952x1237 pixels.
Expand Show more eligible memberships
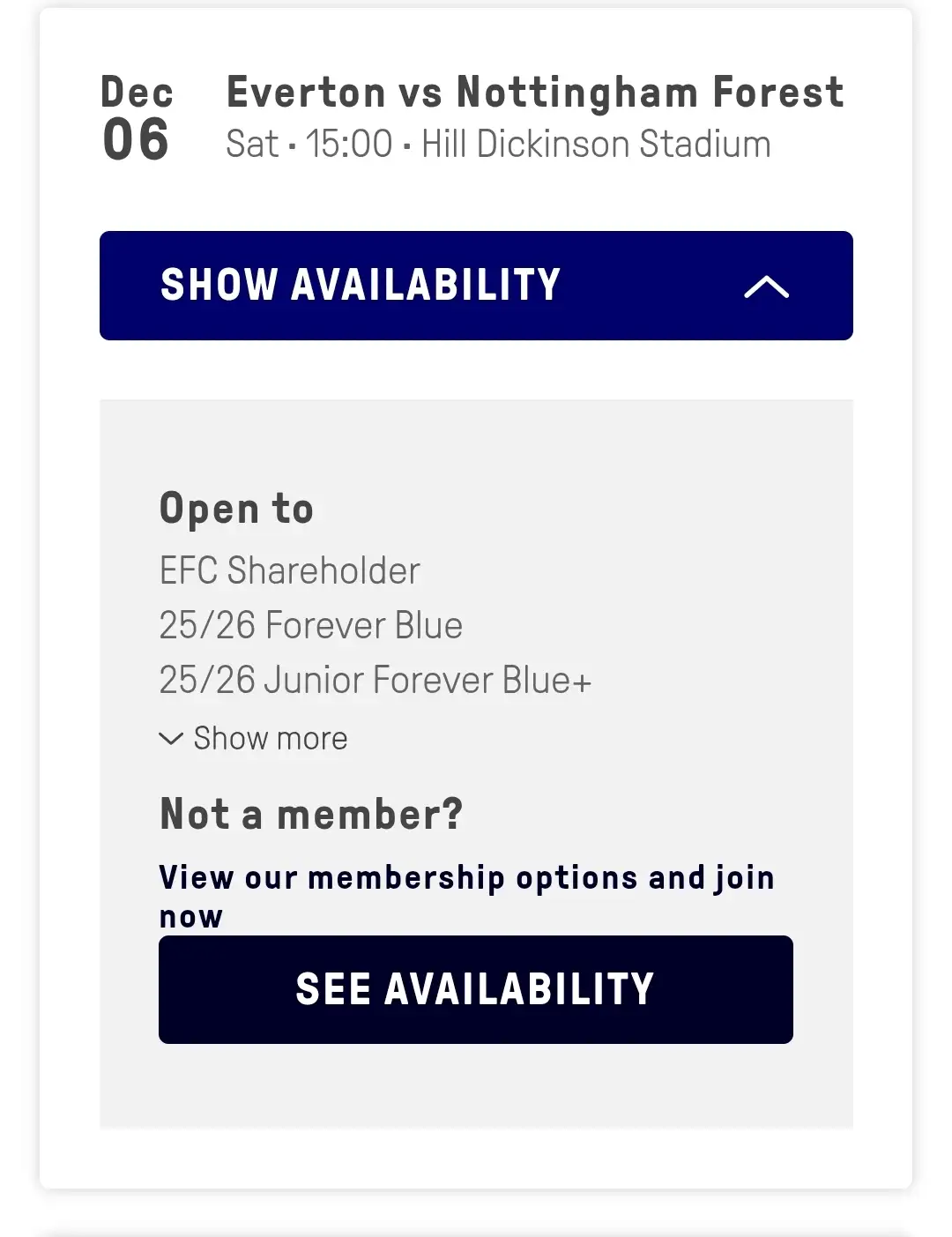(x=254, y=738)
